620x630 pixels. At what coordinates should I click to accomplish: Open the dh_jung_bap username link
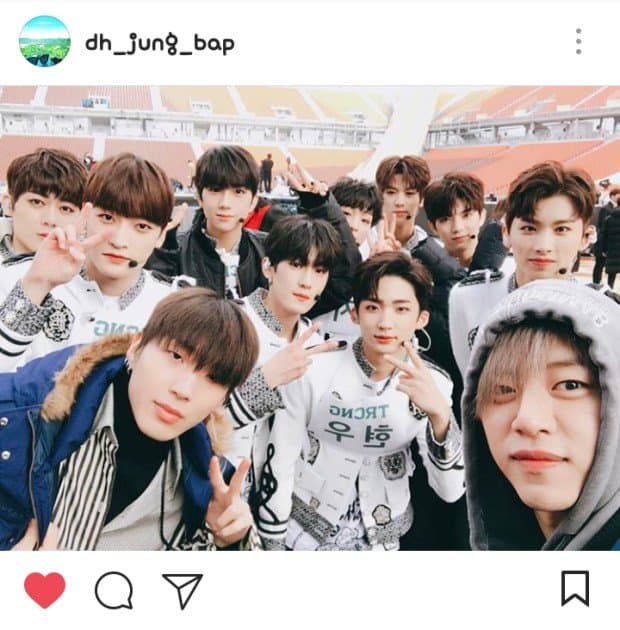(159, 43)
